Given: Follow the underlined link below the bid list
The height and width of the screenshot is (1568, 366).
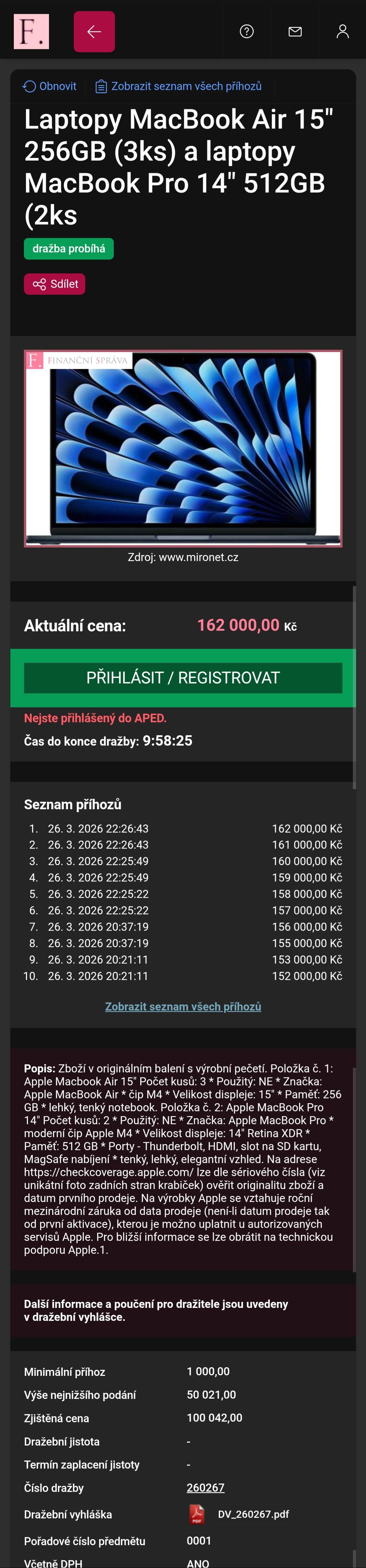Looking at the screenshot, I should coord(183,1006).
